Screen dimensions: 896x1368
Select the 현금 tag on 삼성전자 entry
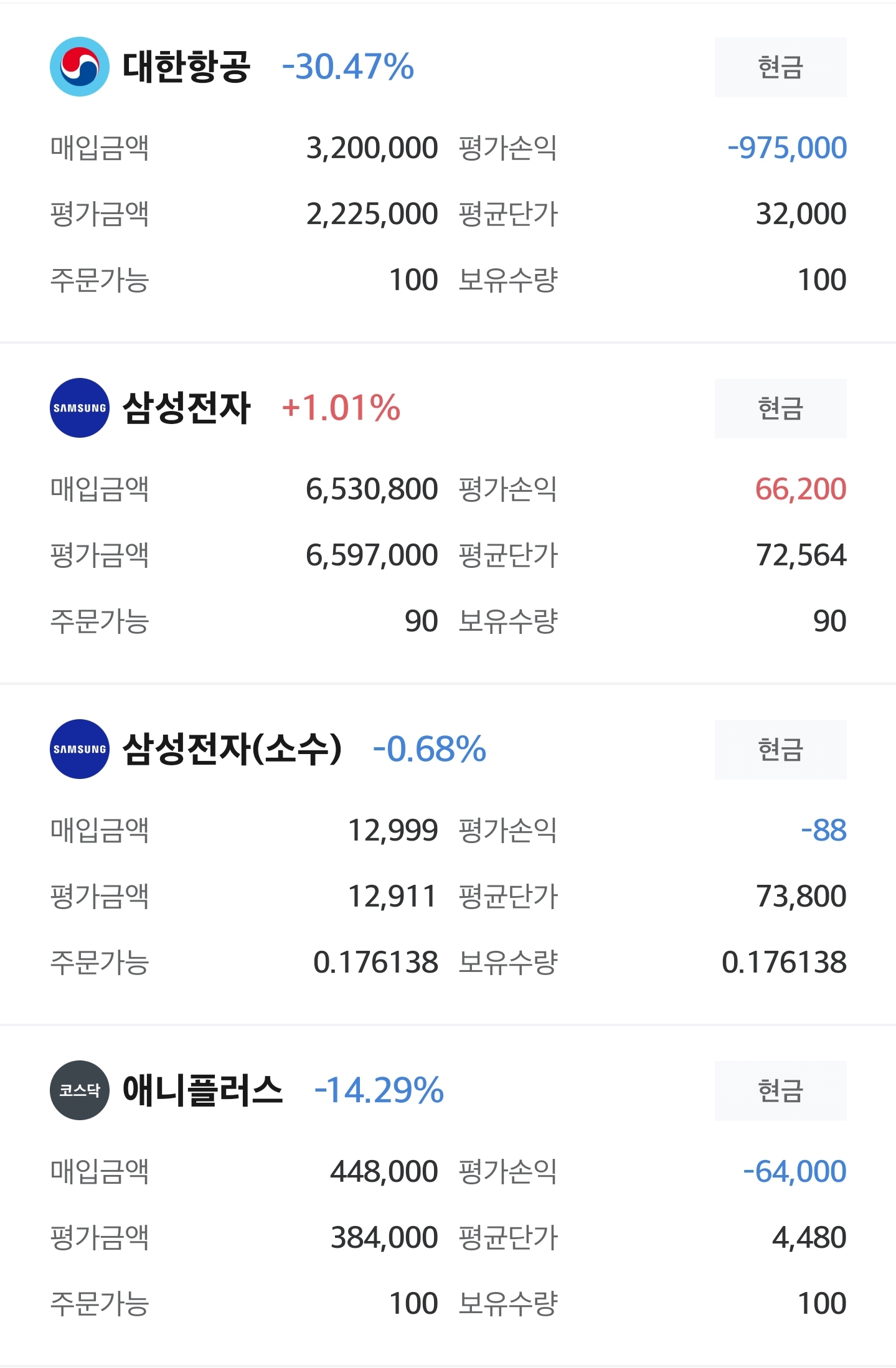click(780, 409)
